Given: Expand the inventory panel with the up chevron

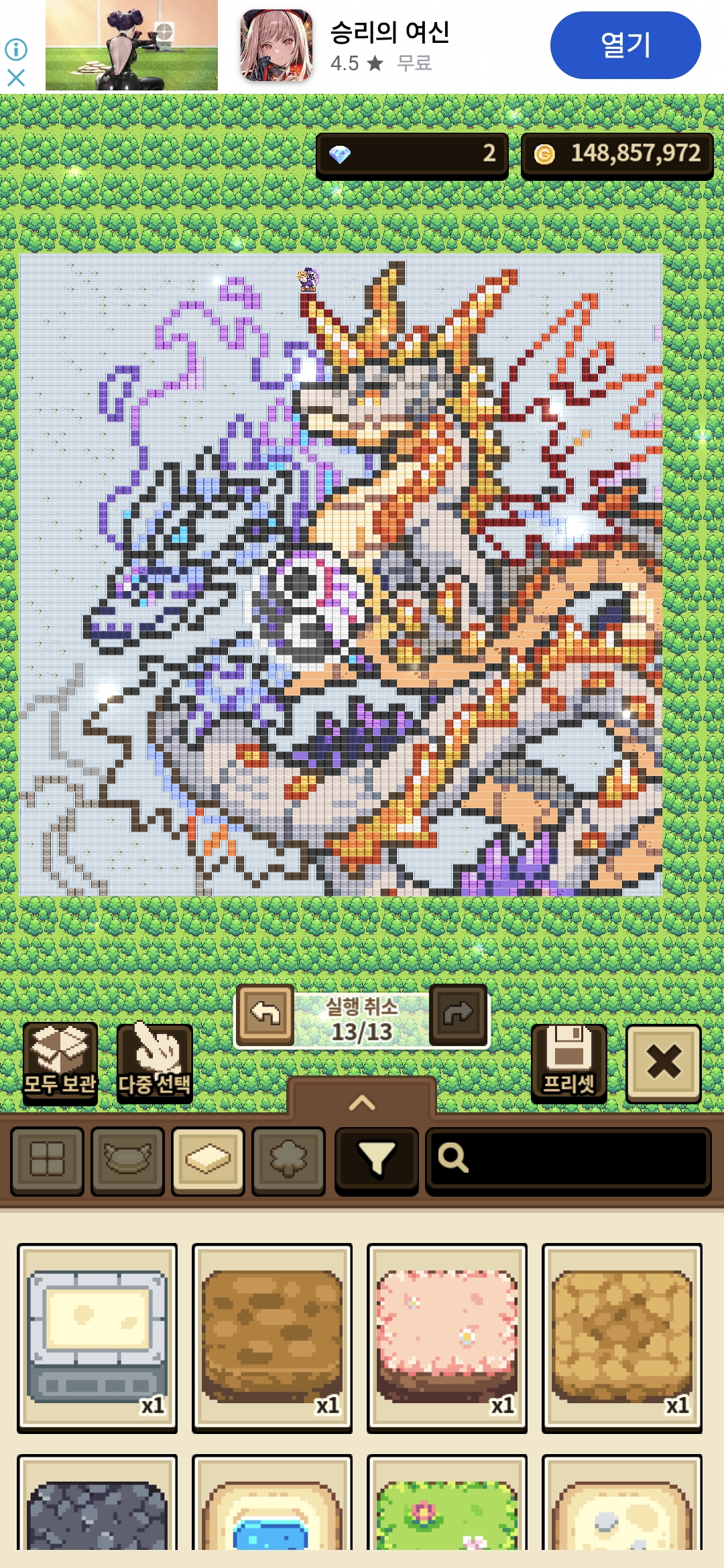Looking at the screenshot, I should [362, 1102].
